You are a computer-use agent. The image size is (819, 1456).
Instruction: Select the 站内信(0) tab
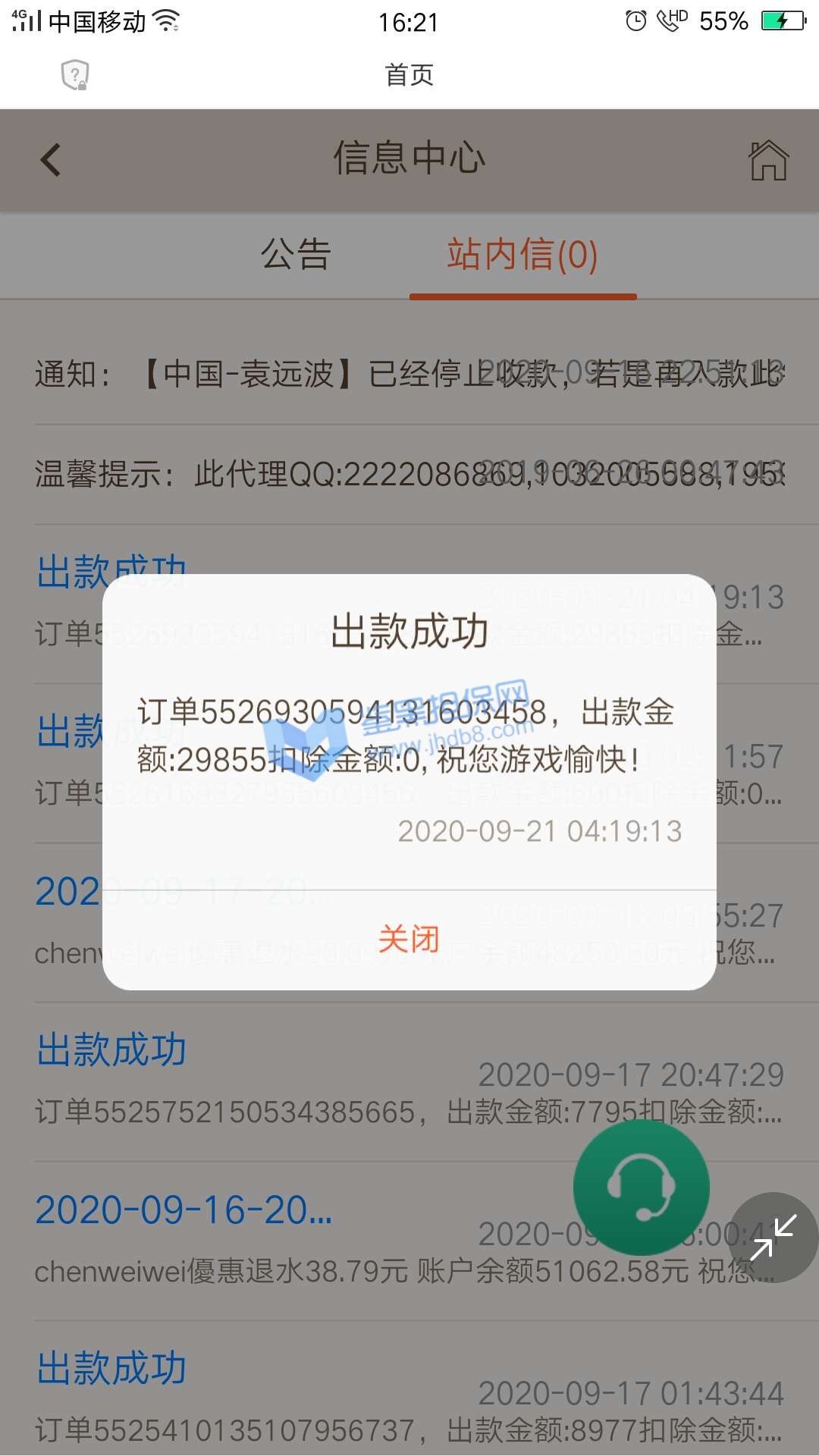pos(522,255)
